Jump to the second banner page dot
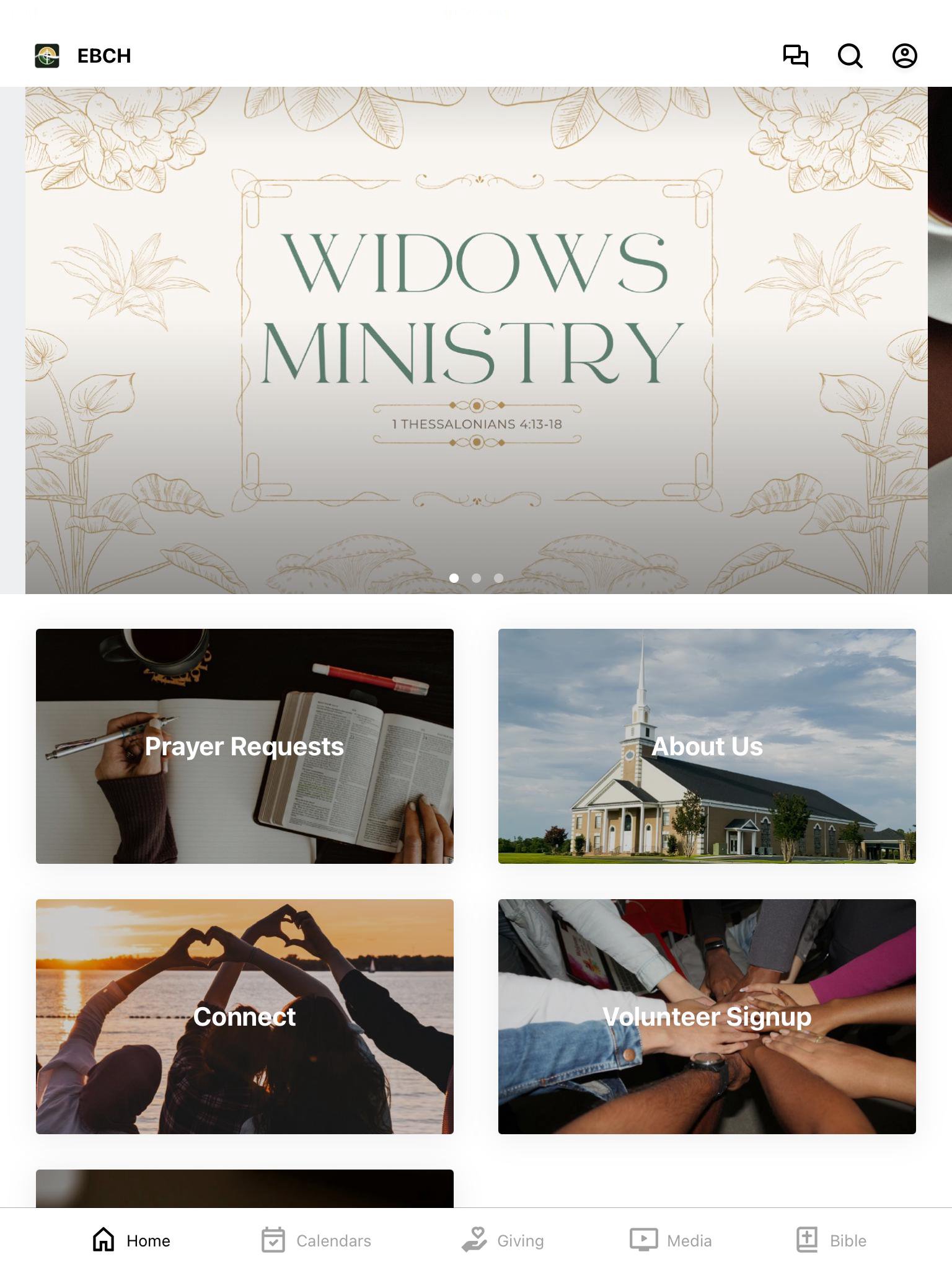 point(476,578)
